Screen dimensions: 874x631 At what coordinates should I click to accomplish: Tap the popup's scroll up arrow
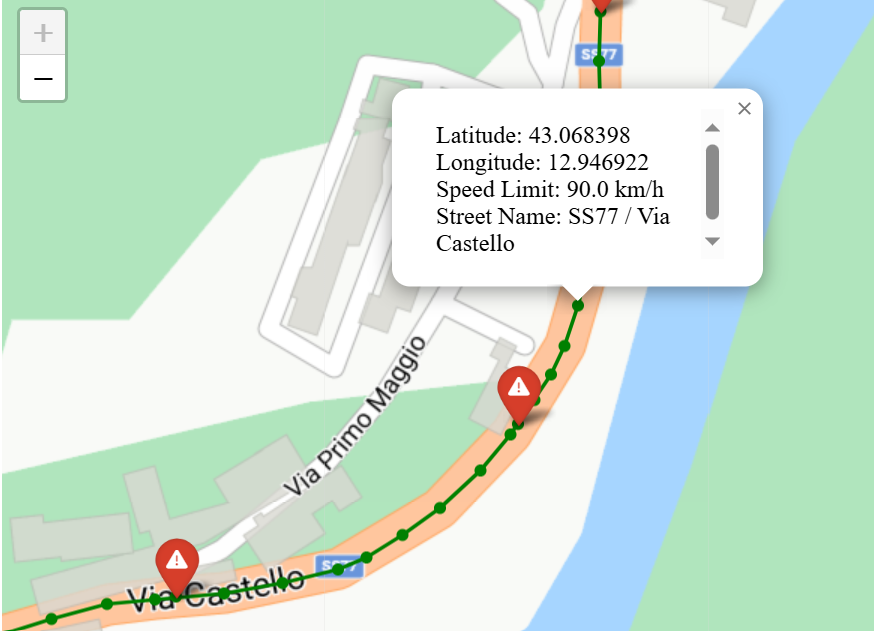pos(712,128)
